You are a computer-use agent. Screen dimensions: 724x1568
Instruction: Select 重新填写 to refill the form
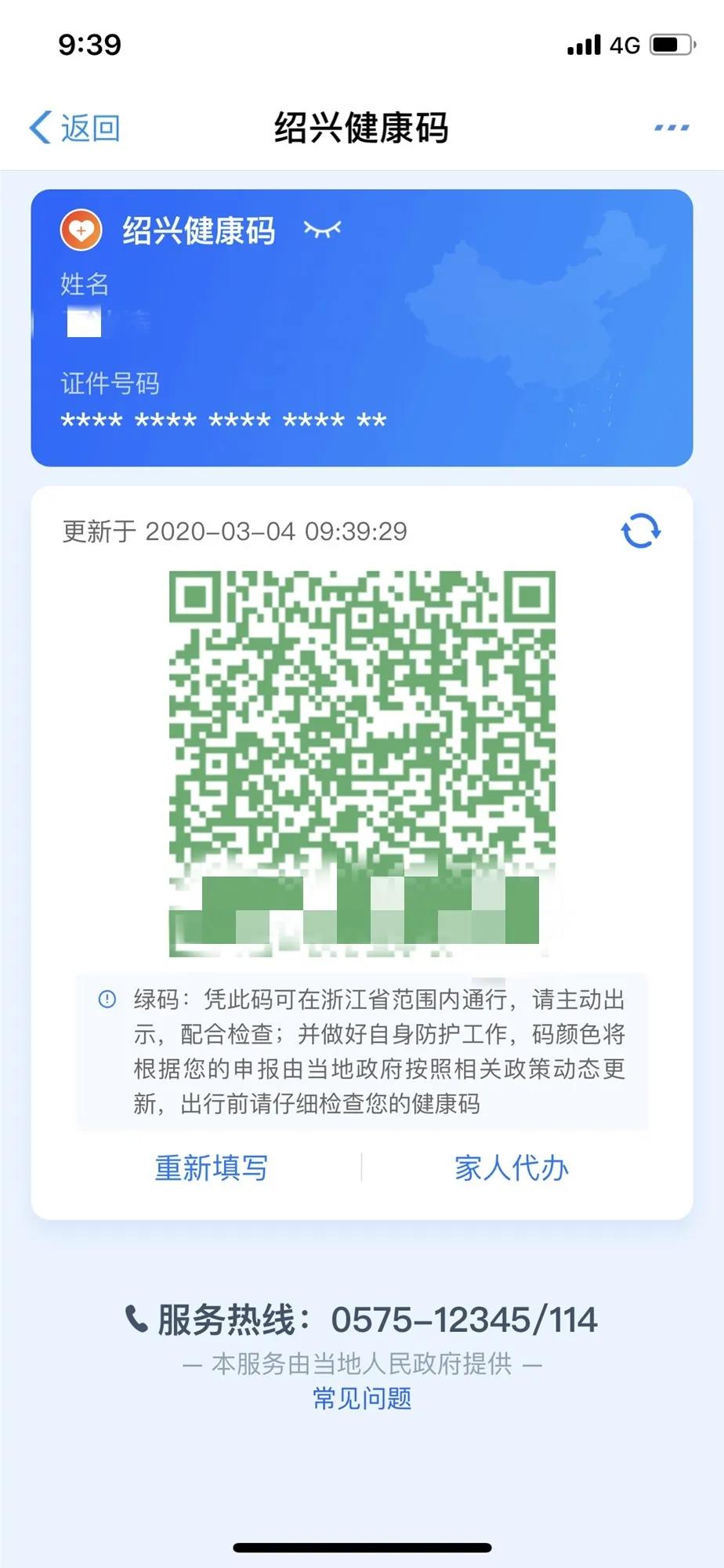coord(211,1167)
